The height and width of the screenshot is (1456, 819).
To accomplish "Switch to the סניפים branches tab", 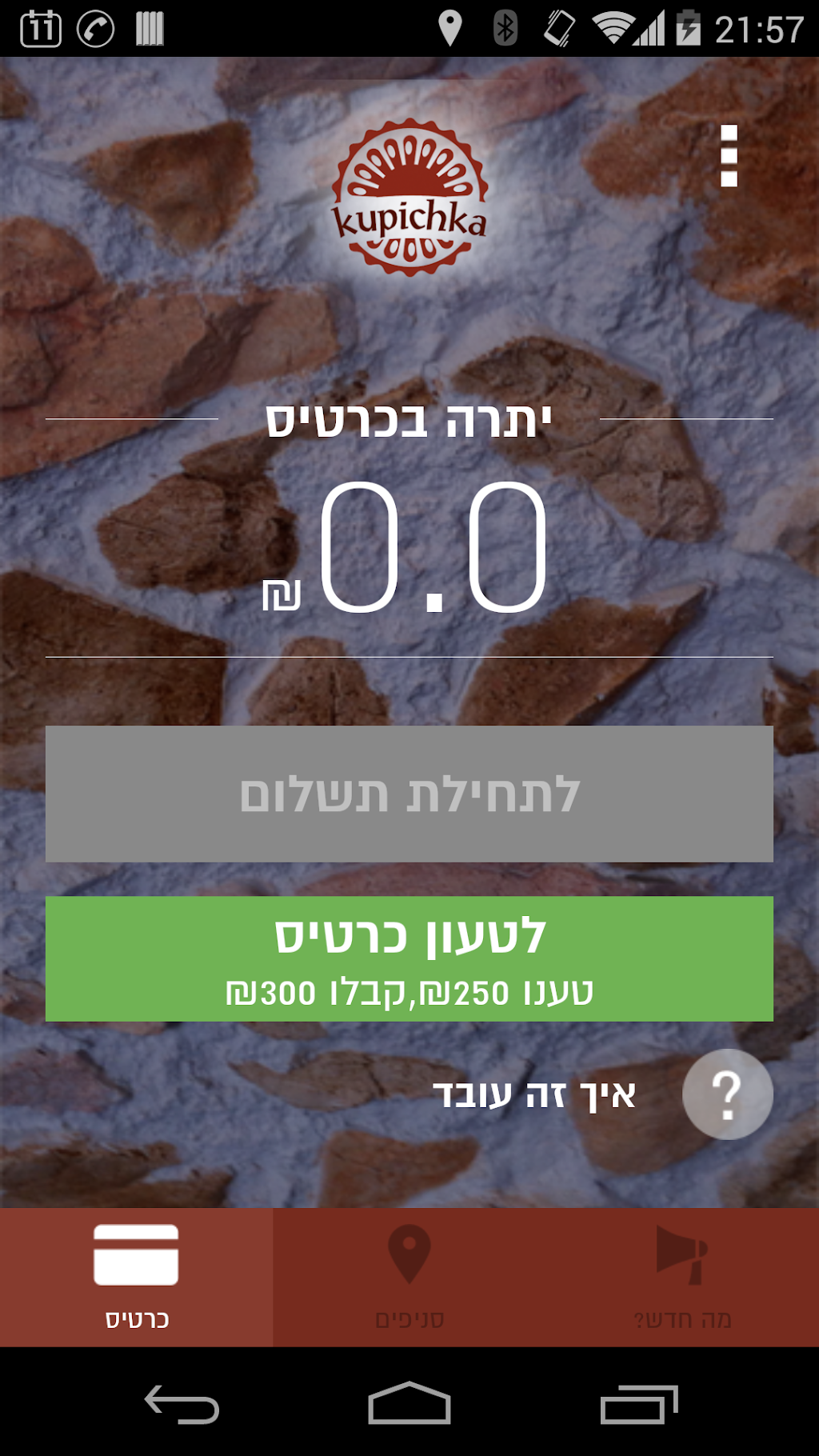I will [x=409, y=1277].
